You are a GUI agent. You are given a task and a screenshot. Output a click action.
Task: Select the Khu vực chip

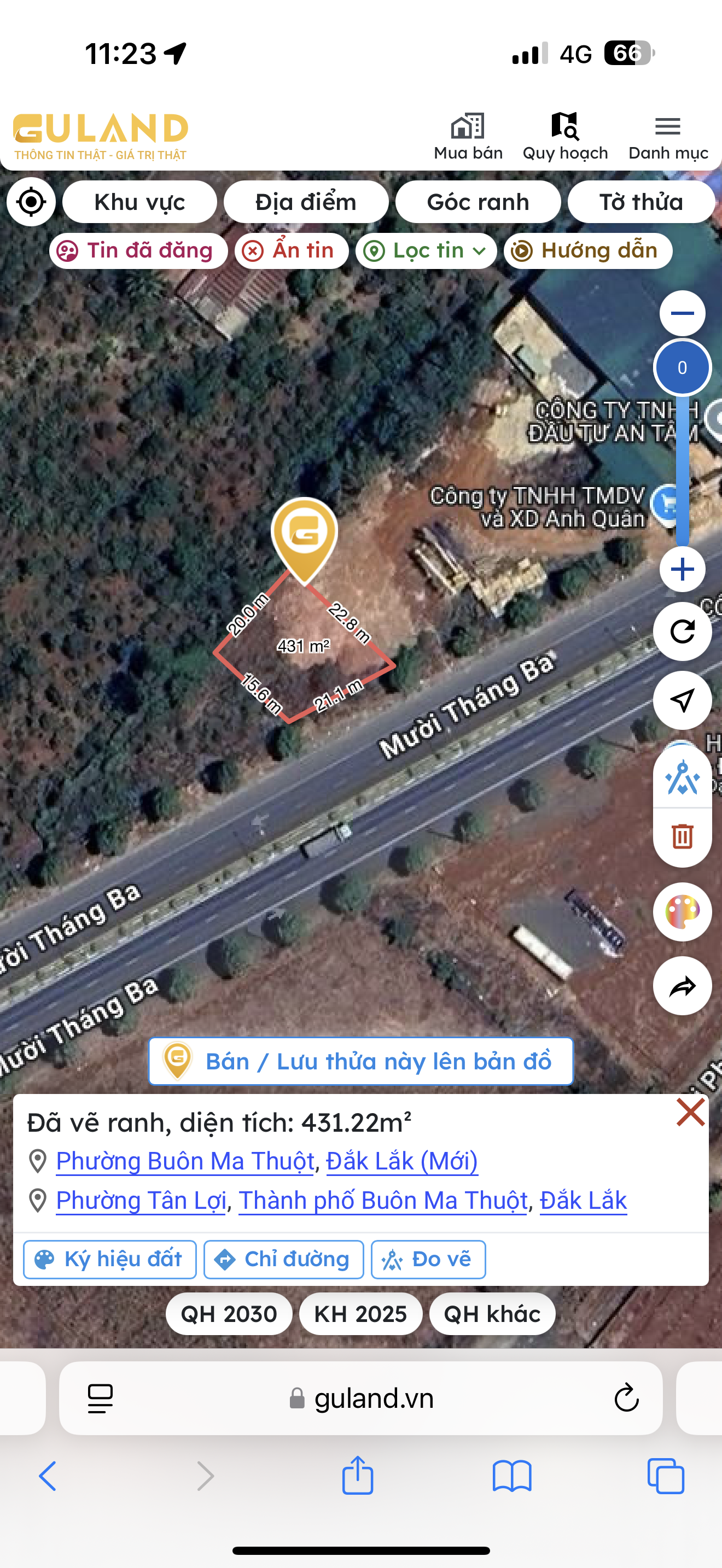(x=139, y=202)
